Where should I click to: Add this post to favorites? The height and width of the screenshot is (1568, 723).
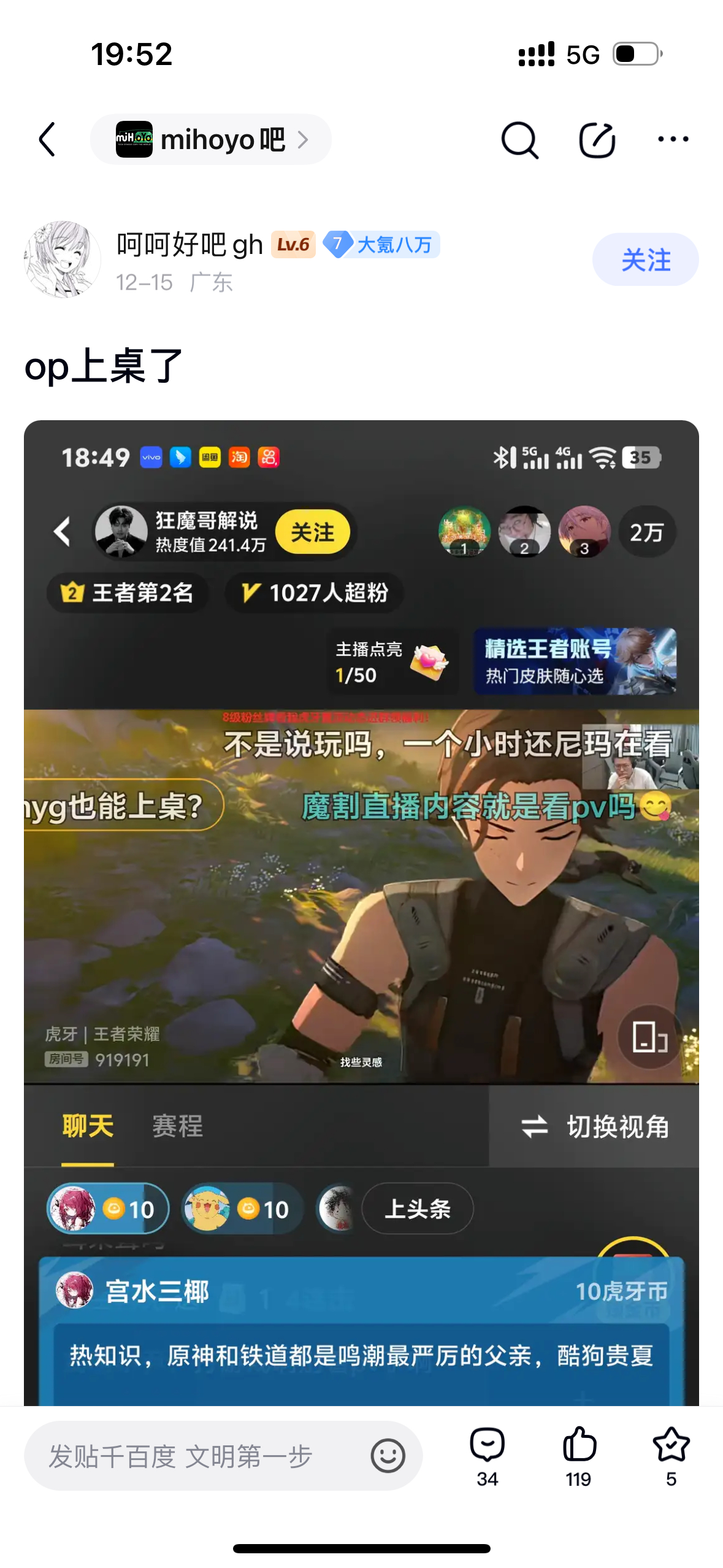[x=671, y=1455]
